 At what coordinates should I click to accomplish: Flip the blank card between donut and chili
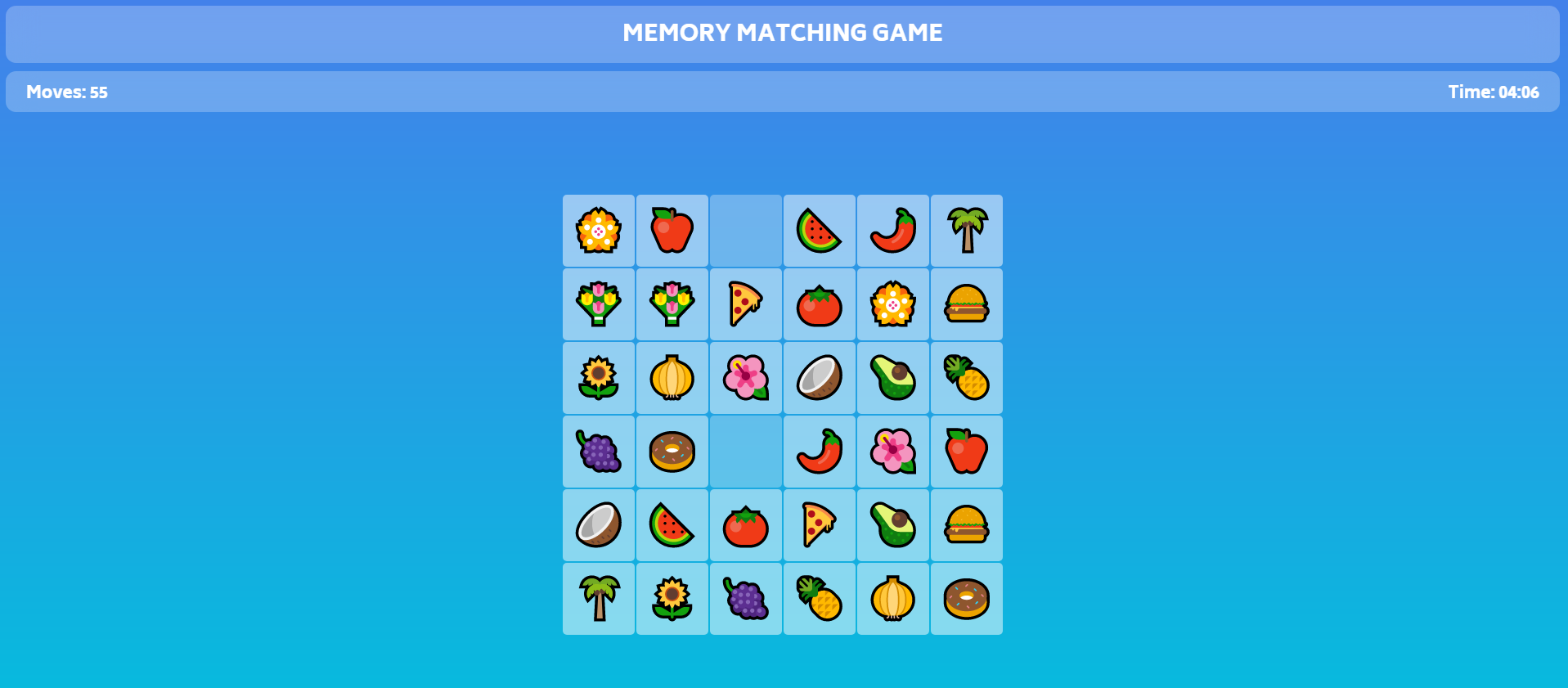pyautogui.click(x=746, y=452)
